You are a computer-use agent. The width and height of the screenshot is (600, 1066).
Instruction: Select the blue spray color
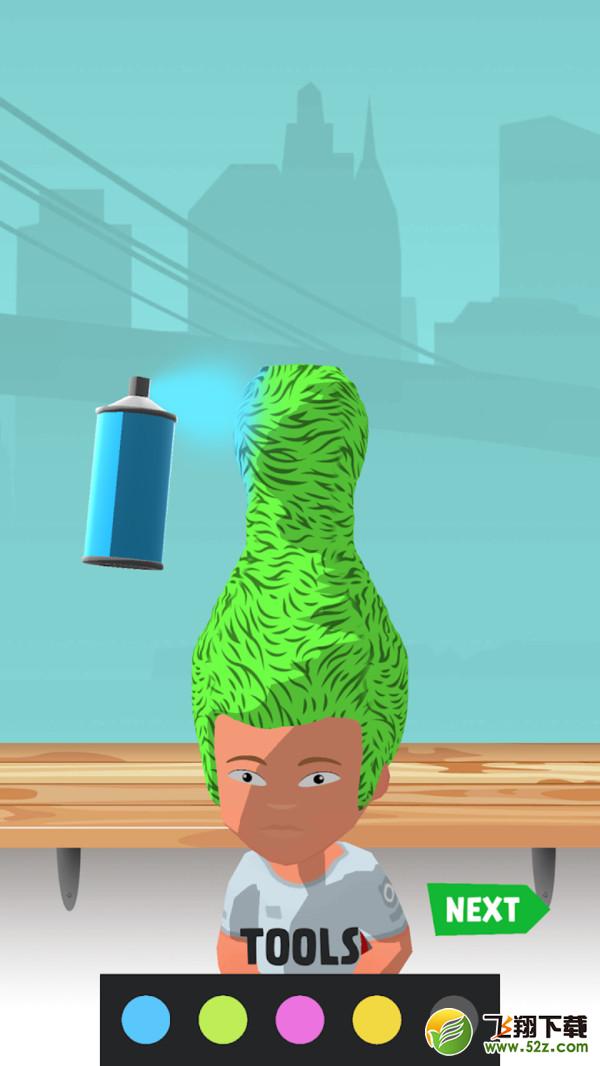coord(145,1020)
